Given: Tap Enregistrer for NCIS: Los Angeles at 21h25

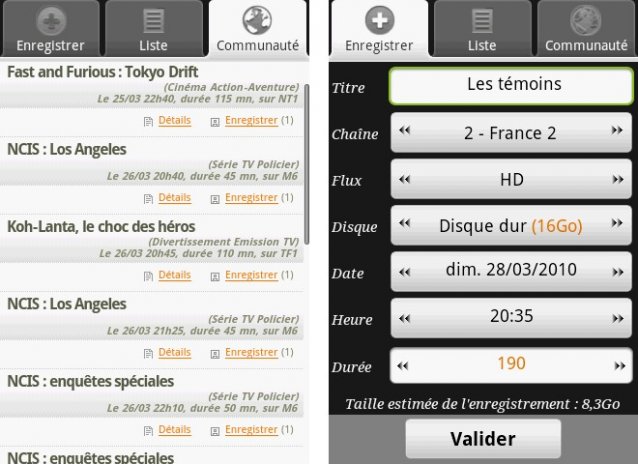Looking at the screenshot, I should (251, 352).
